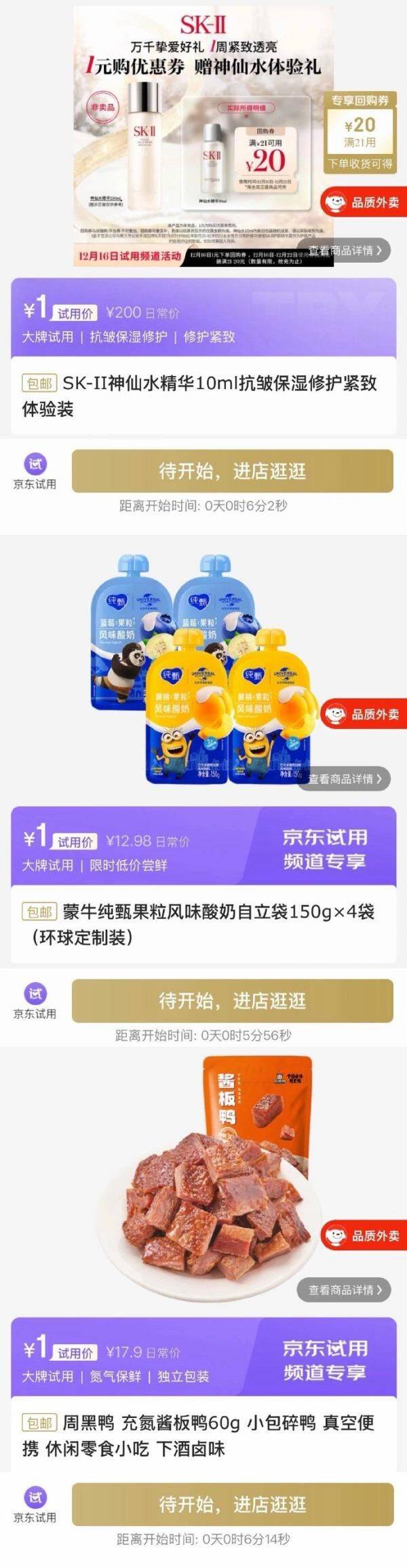Visit store via 待开始 button under 蒙牛纯甄
This screenshot has height=1568, width=407.
click(232, 1000)
